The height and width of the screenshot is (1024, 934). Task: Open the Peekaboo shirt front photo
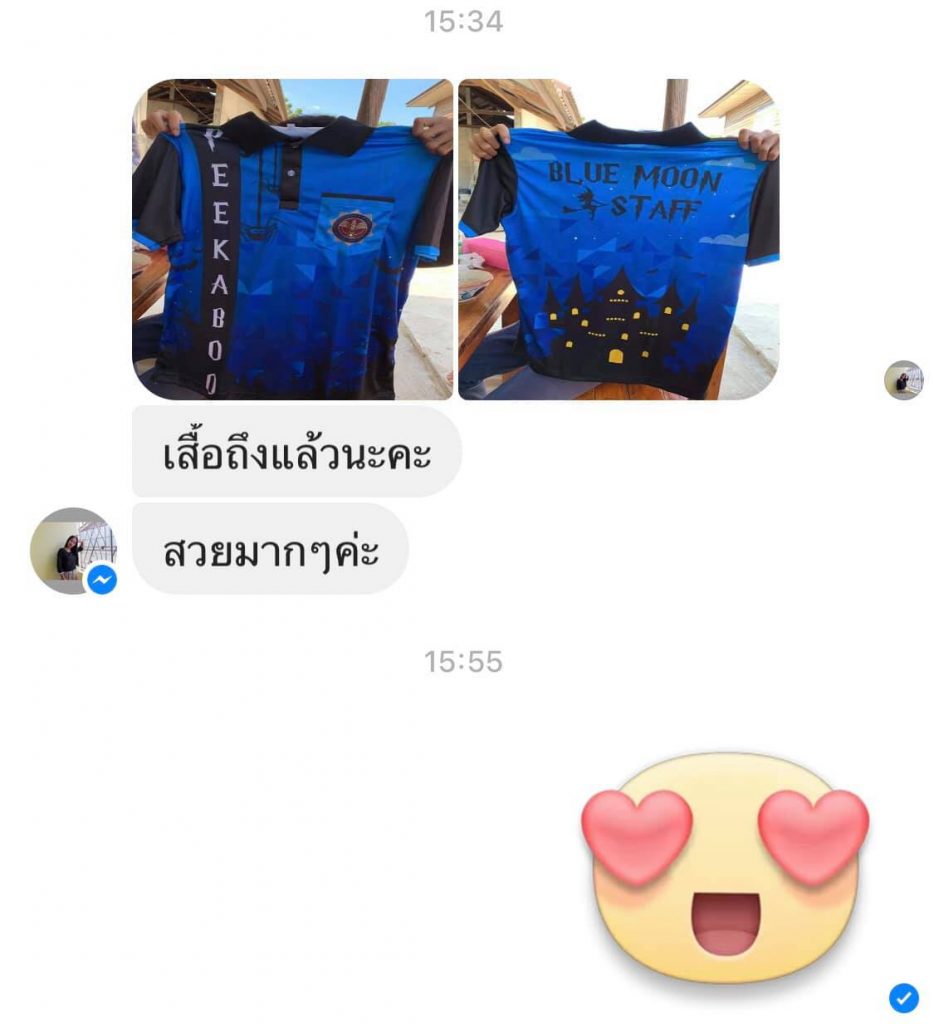[x=292, y=239]
